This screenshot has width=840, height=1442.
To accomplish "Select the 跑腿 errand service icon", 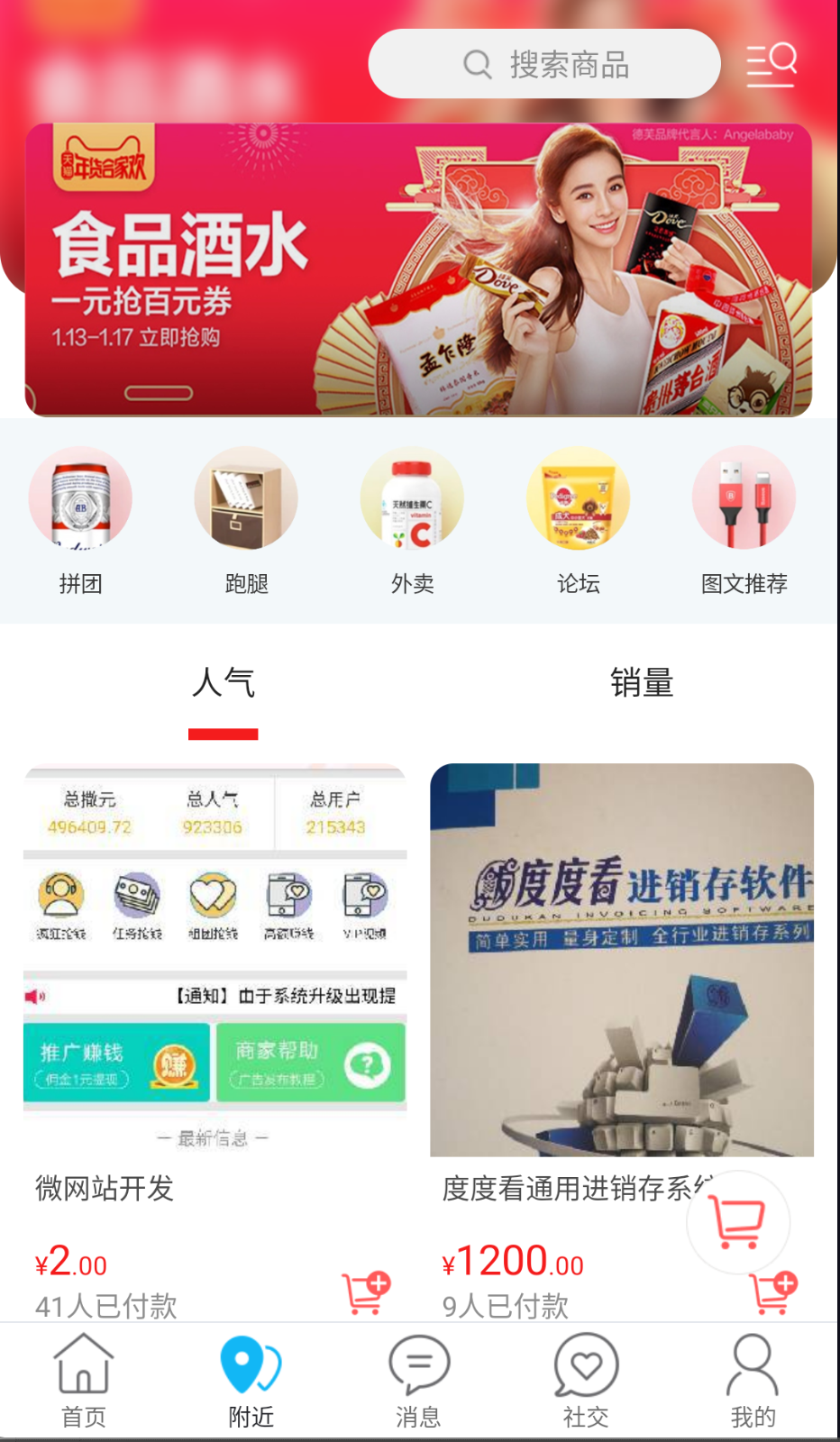I will pyautogui.click(x=246, y=498).
